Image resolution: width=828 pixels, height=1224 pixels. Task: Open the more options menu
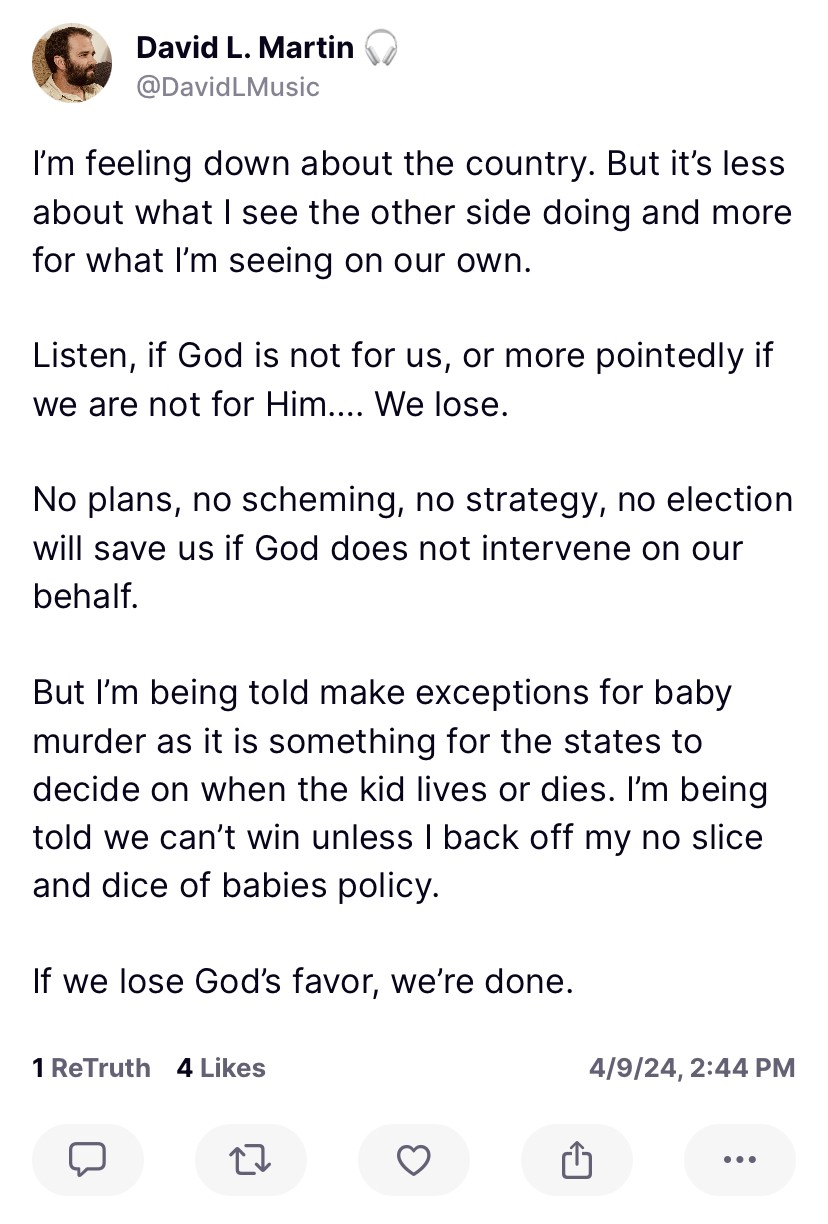pos(739,1160)
